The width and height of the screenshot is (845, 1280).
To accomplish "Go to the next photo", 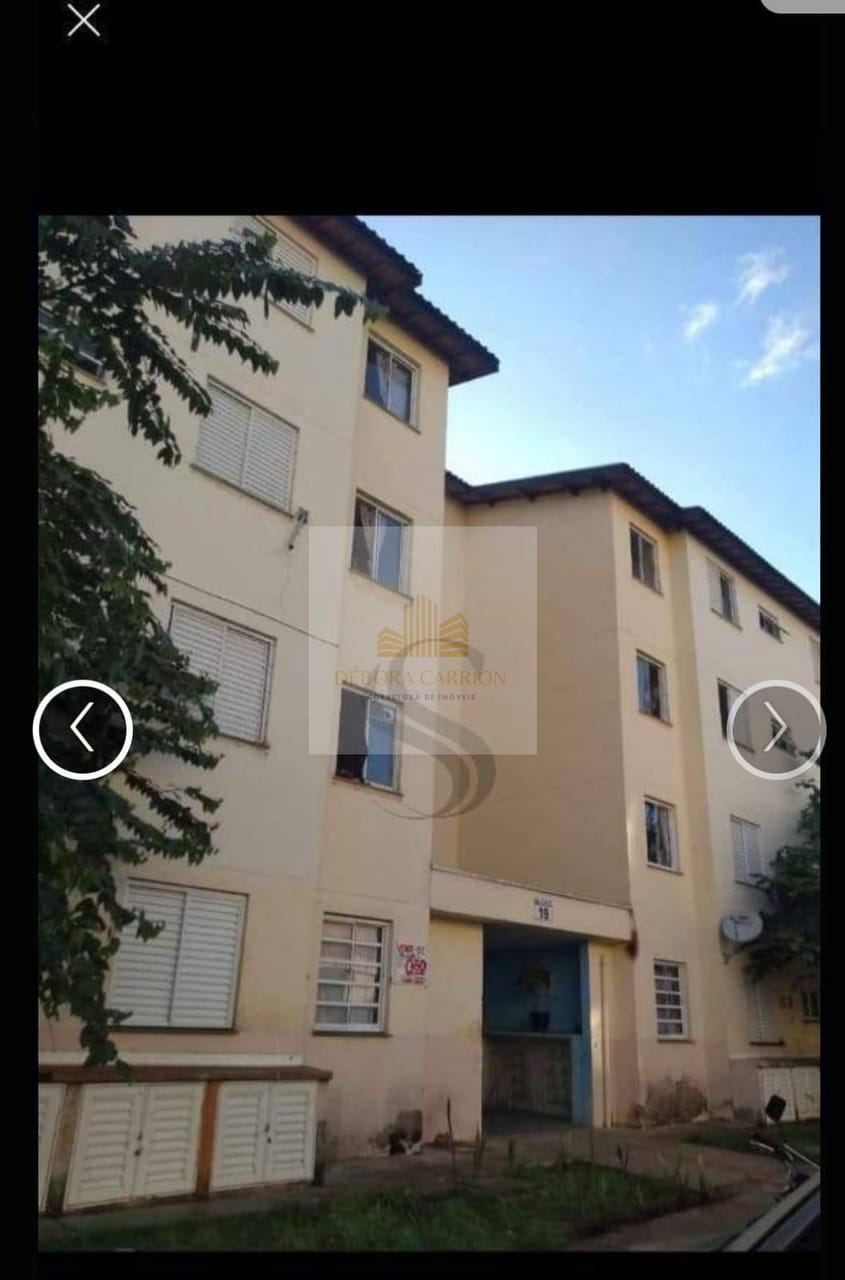I will 776,730.
